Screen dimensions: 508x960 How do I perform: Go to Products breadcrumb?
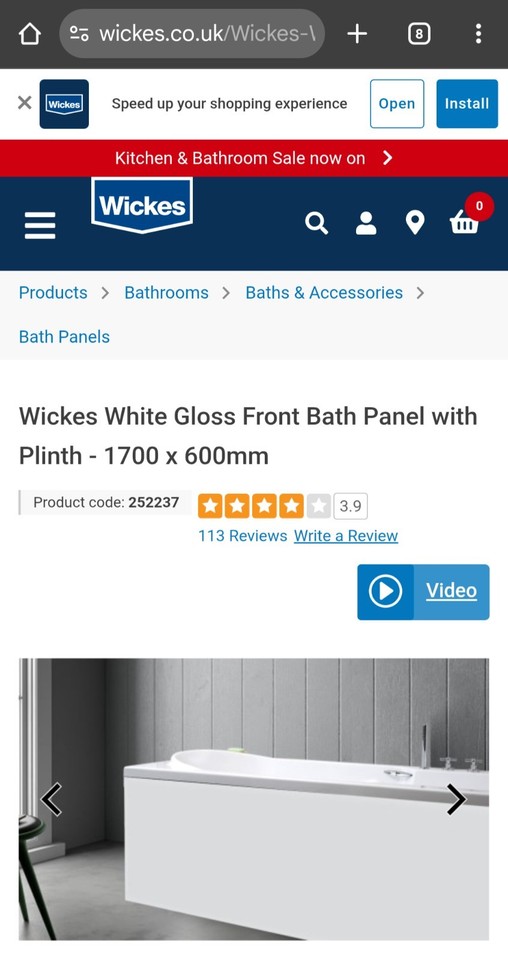(53, 293)
